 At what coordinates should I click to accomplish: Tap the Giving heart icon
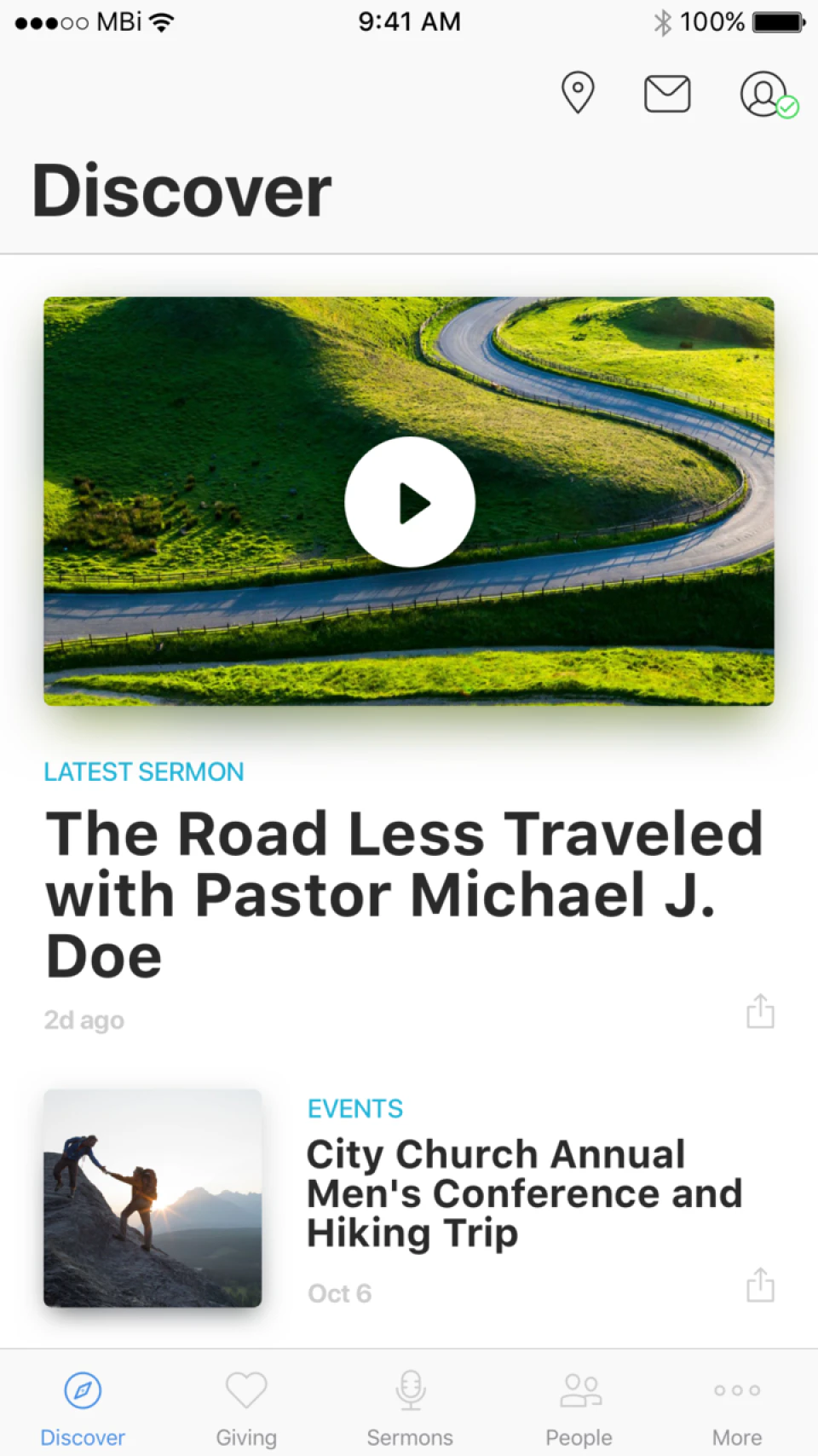point(245,1388)
